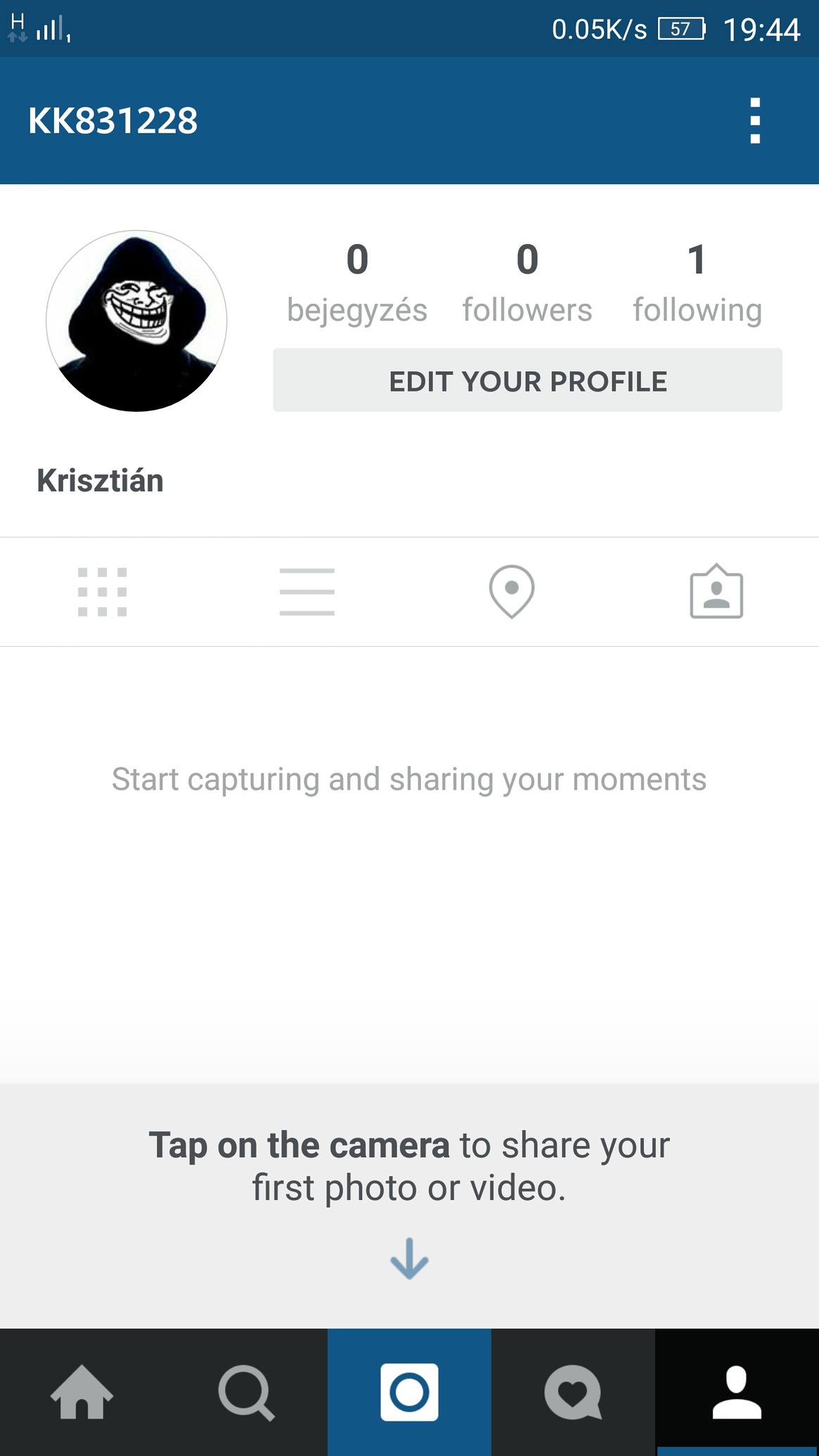Switch to grid view of posts
This screenshot has height=1456, width=819.
[x=103, y=592]
